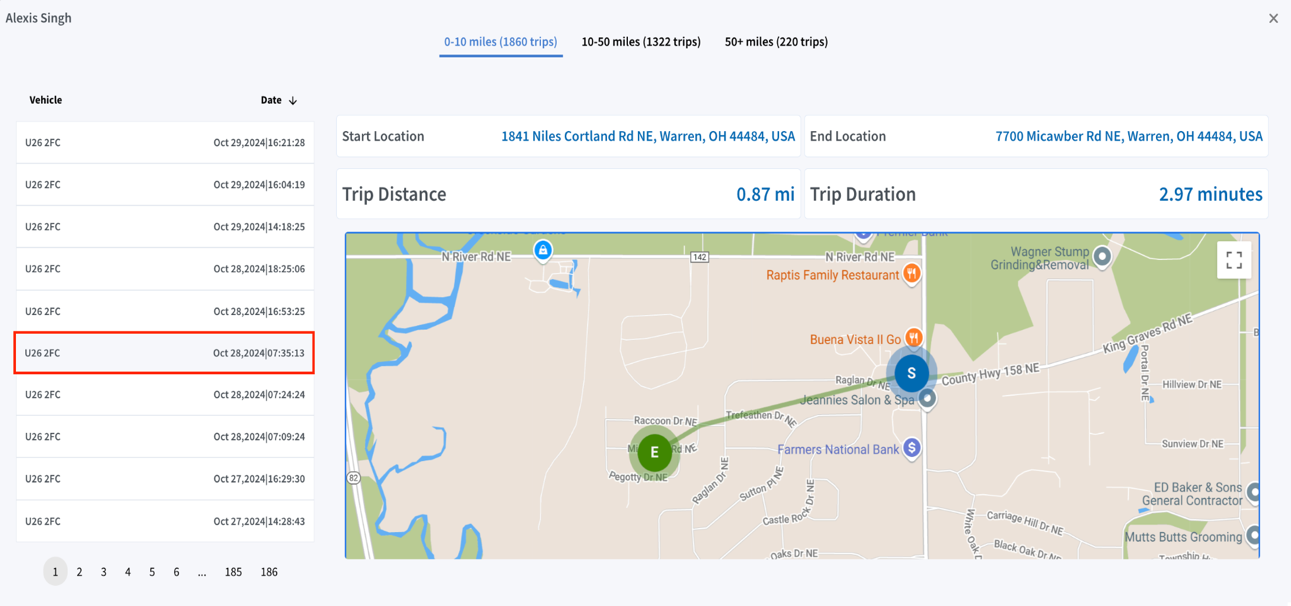Close the Alexis Singh trips dialog
Viewport: 1291px width, 606px height.
click(x=1273, y=18)
